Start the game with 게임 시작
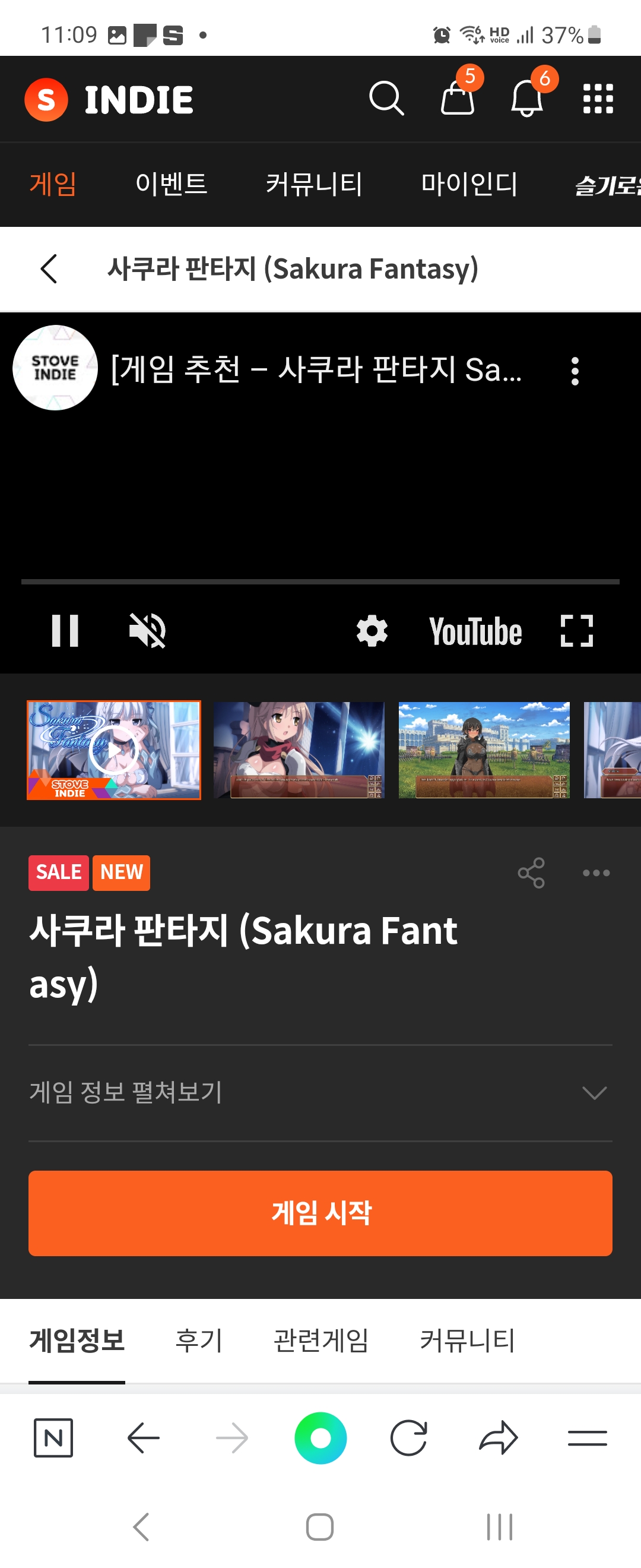 pos(320,1213)
